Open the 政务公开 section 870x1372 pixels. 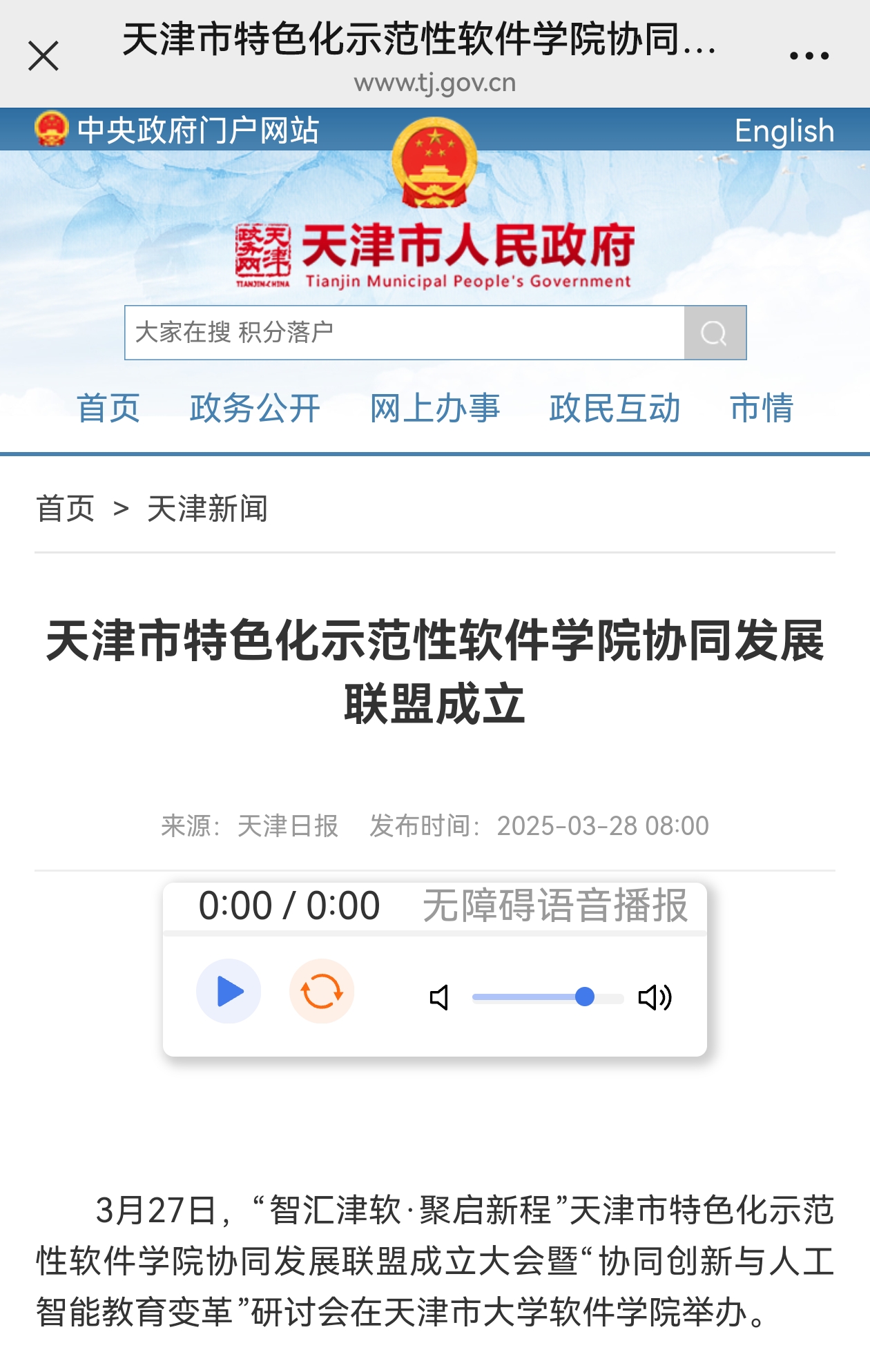pos(255,408)
